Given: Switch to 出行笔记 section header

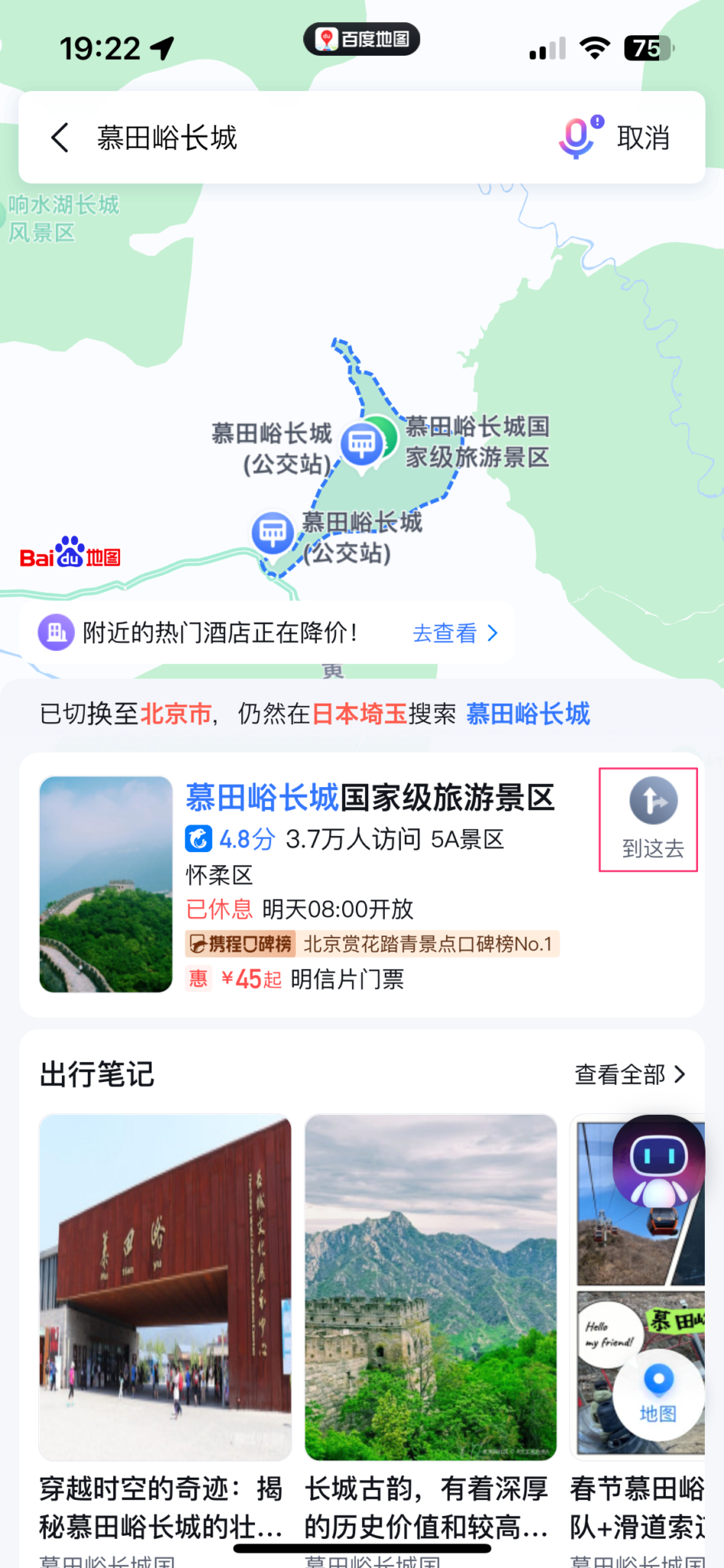Looking at the screenshot, I should pos(96,1074).
